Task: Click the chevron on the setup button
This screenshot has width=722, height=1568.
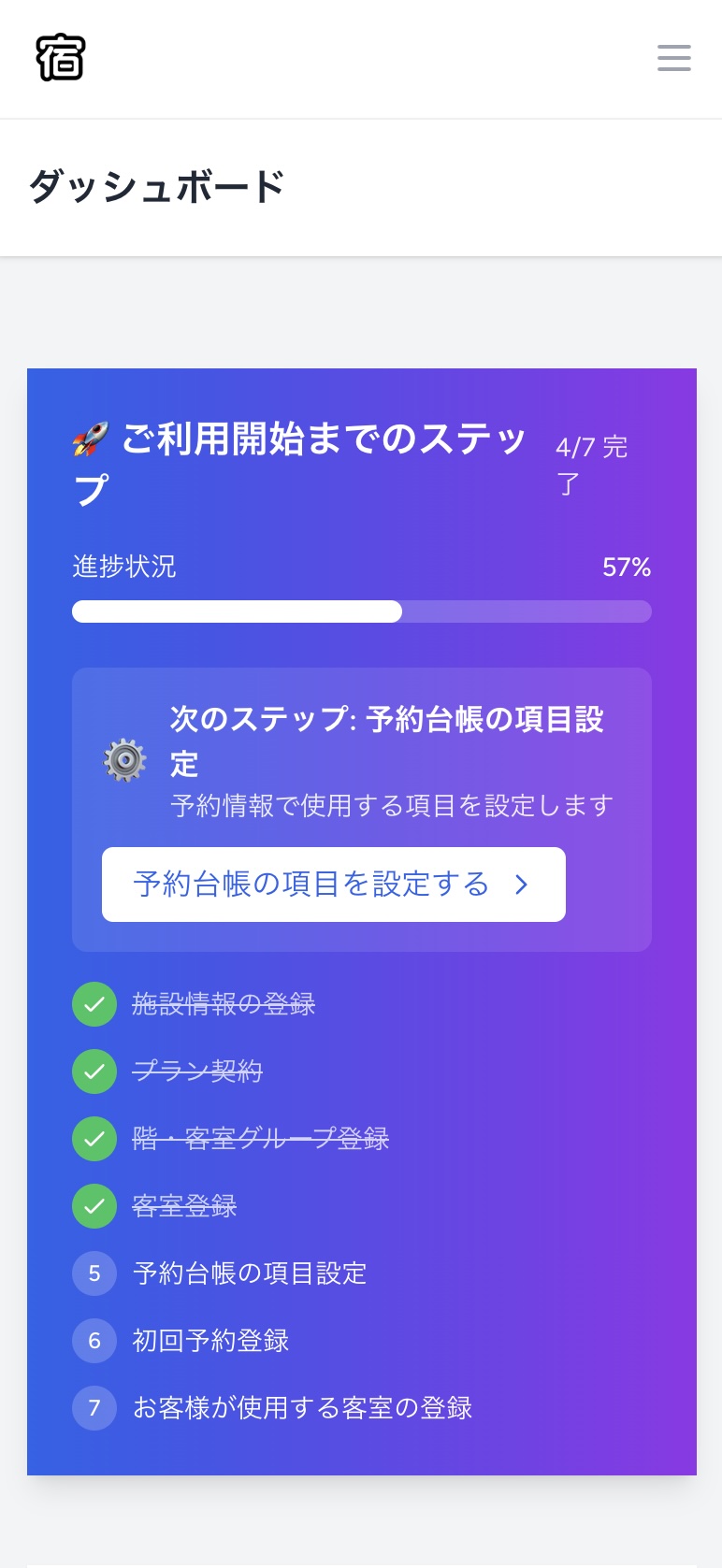Action: [522, 885]
